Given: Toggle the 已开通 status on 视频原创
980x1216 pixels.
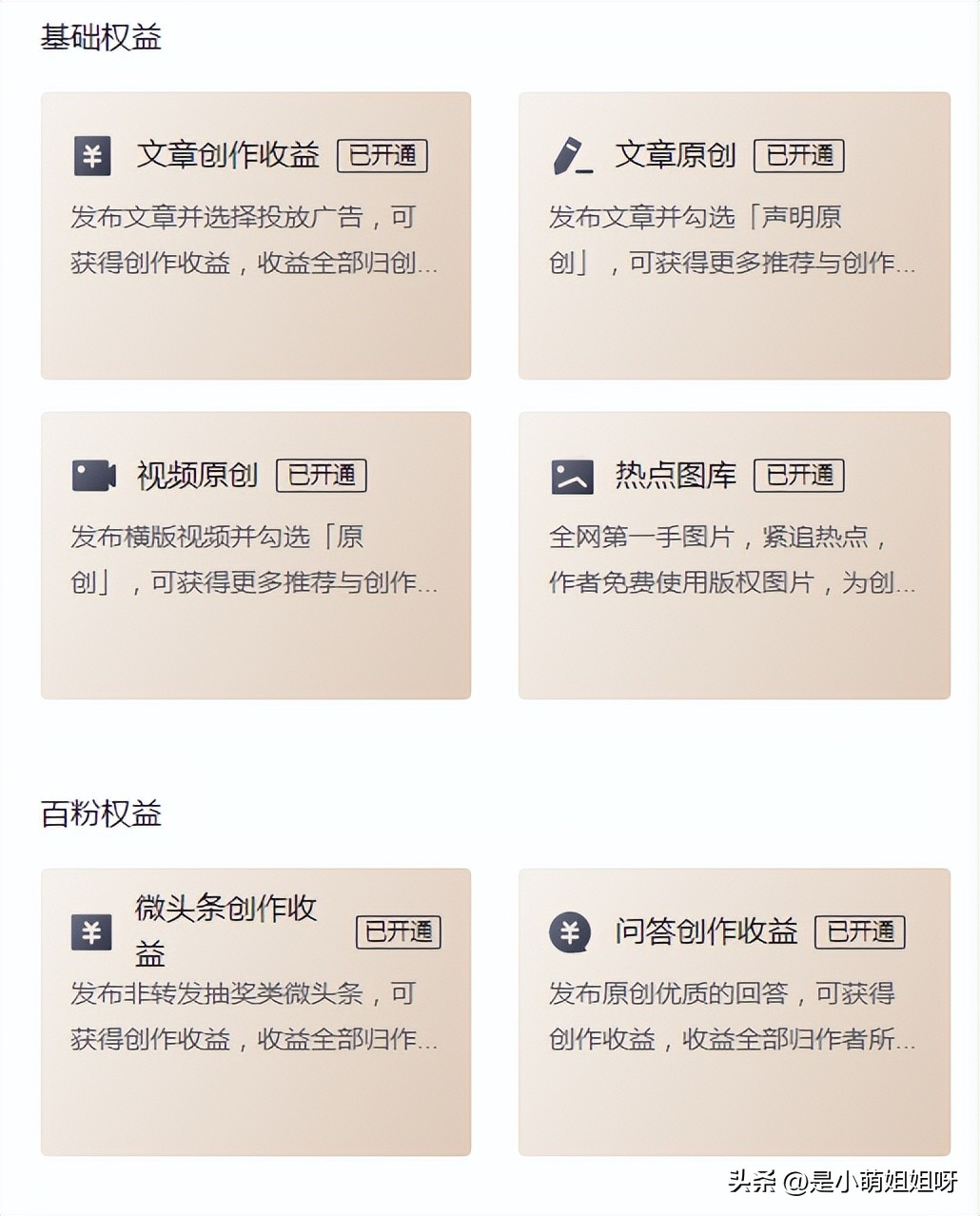Looking at the screenshot, I should tap(323, 476).
